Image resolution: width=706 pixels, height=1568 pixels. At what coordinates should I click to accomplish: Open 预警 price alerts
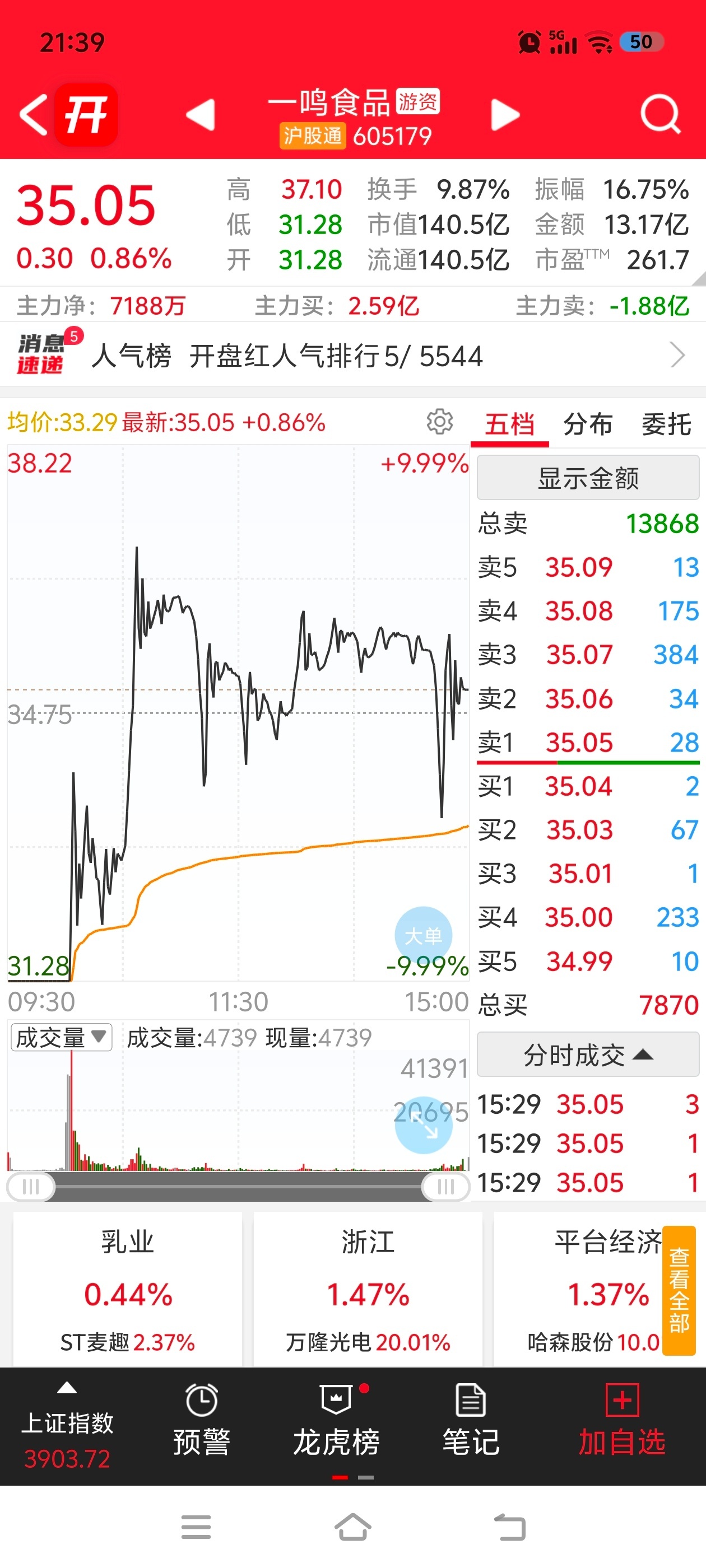pos(202,1420)
